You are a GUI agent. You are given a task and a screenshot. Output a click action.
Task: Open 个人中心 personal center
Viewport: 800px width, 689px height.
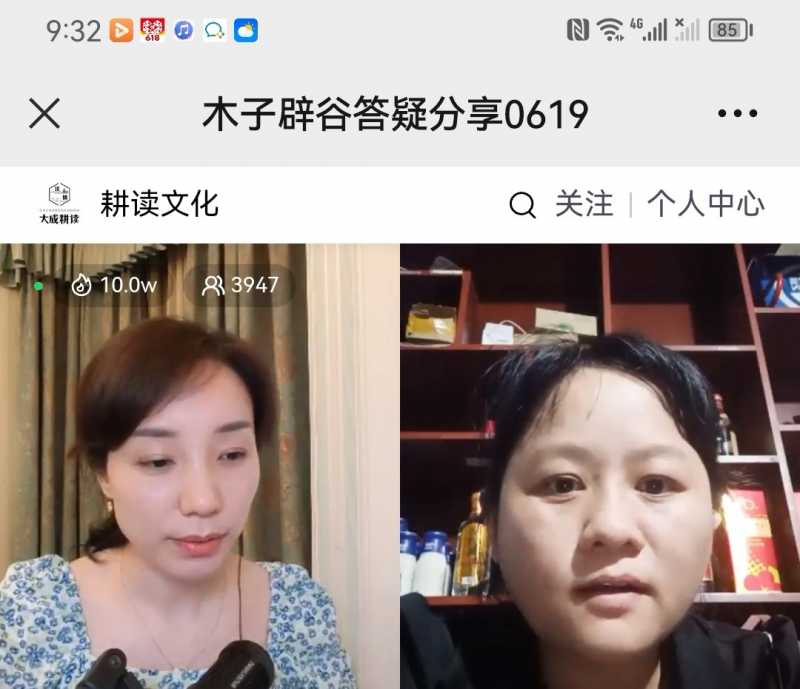705,204
